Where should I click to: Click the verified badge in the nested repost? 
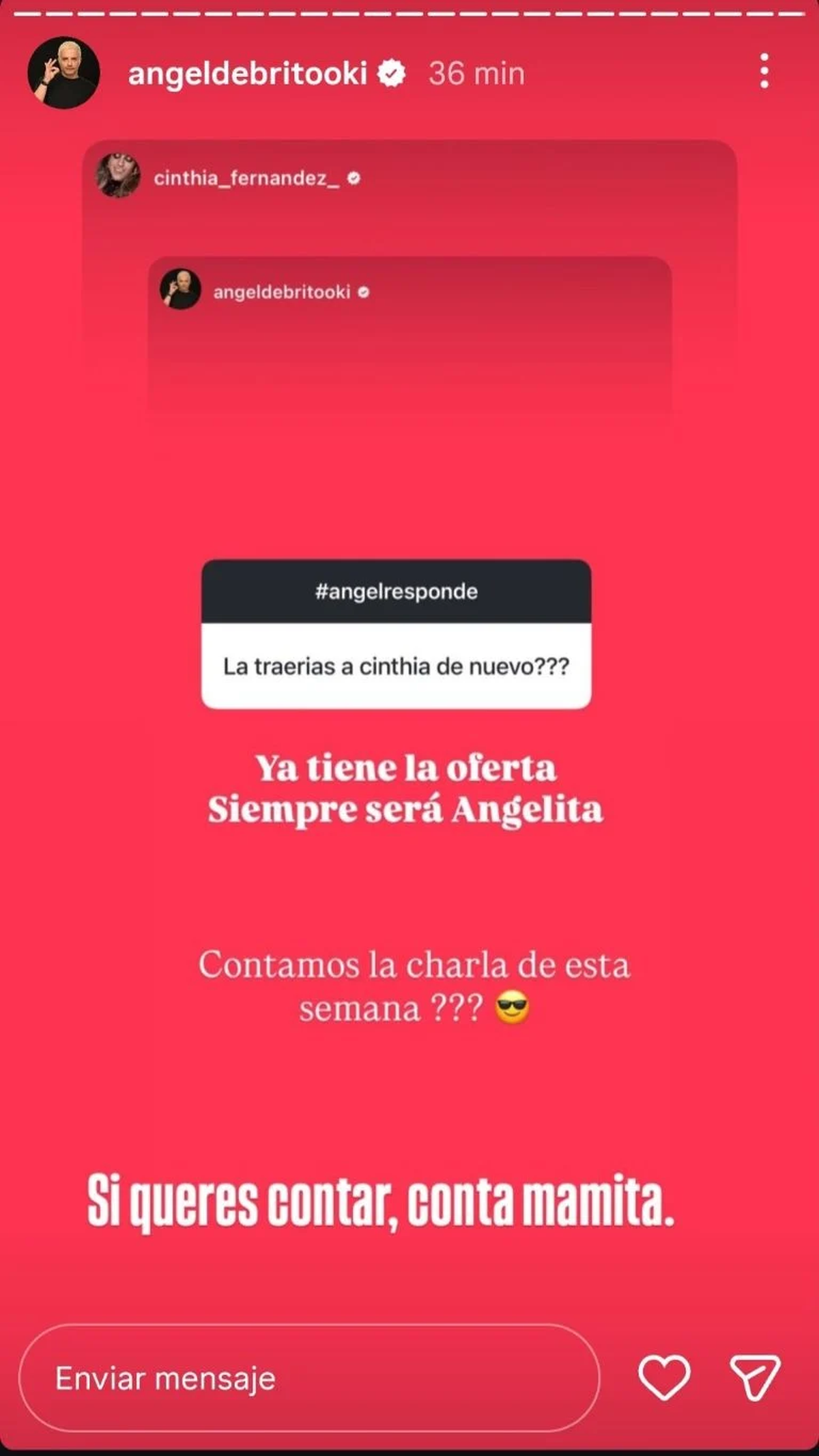(x=363, y=292)
